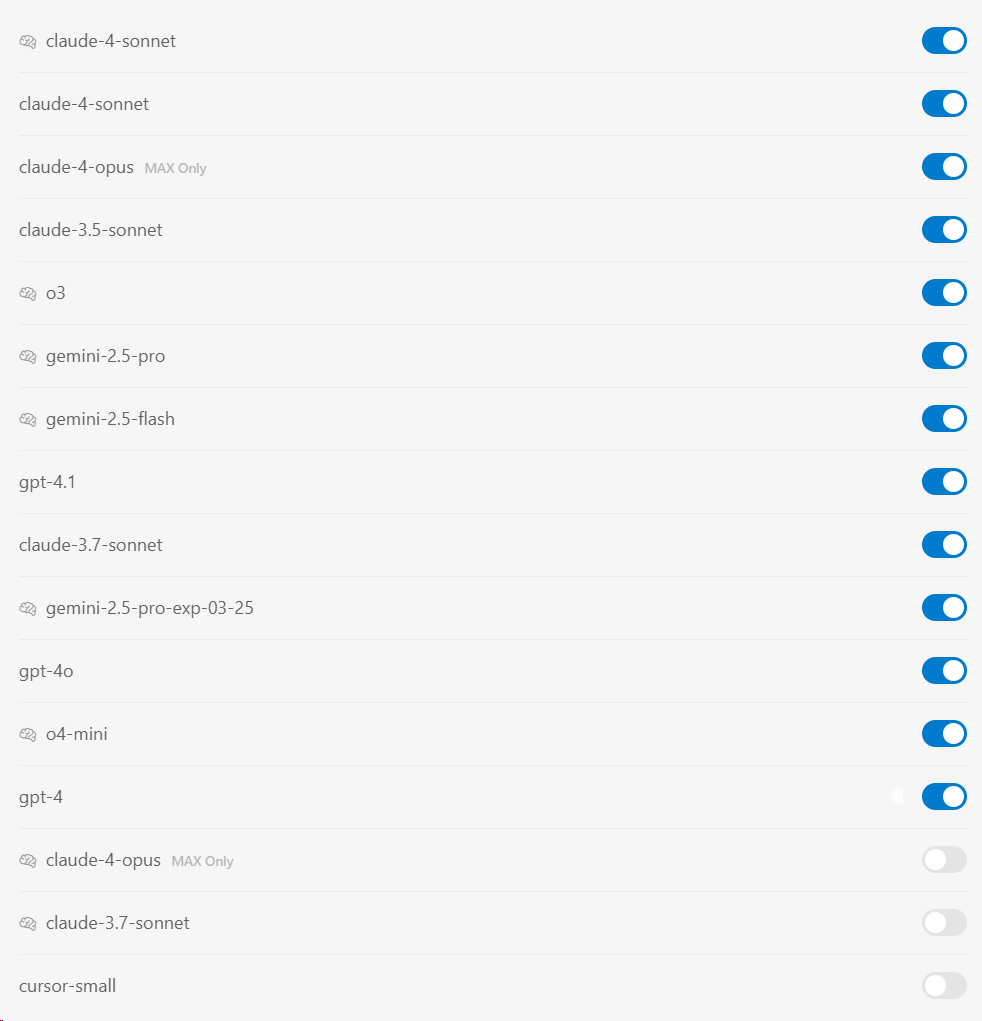Switch off the gpt-4.1 model
982x1021 pixels.
click(x=944, y=482)
